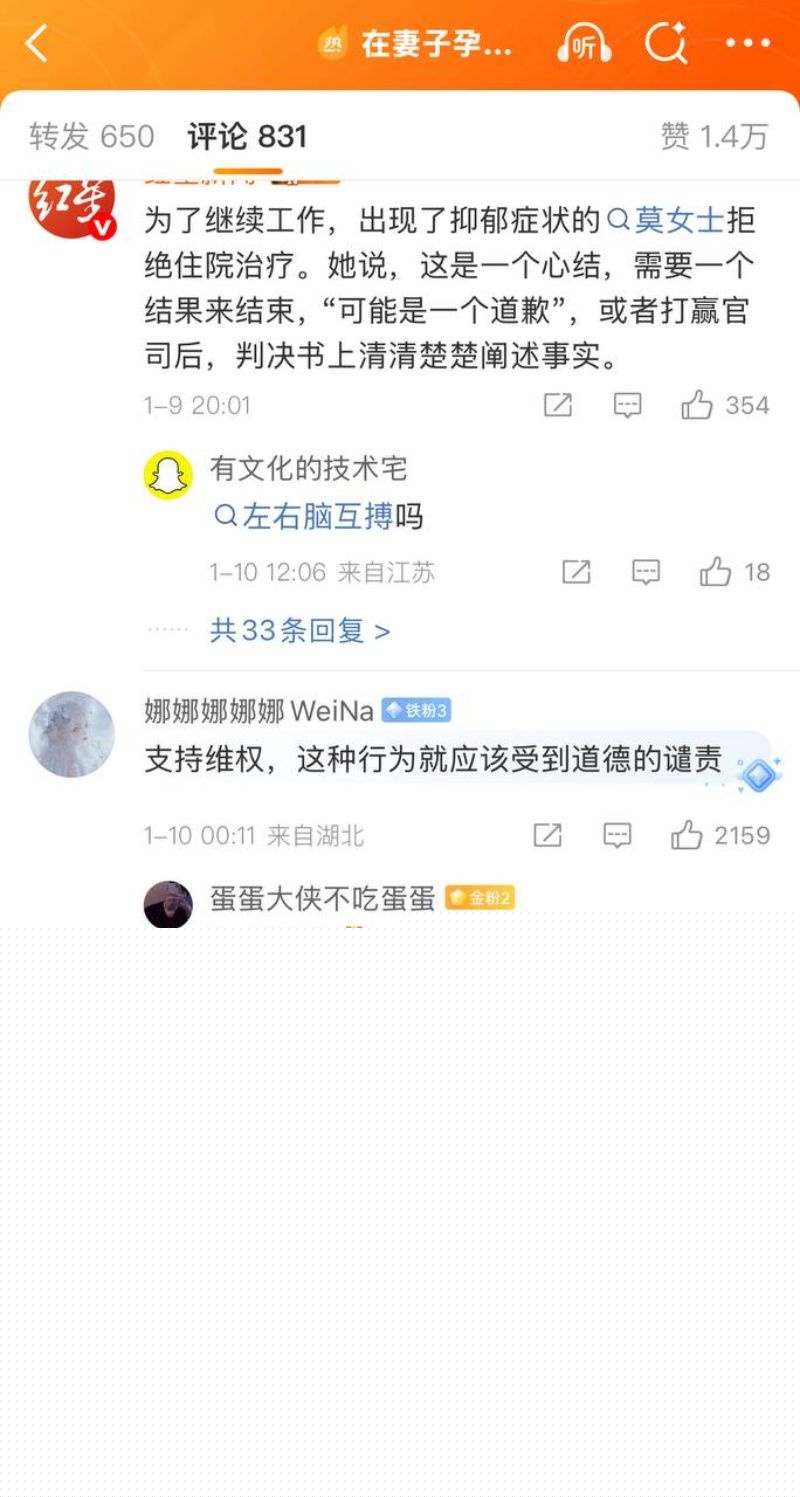The width and height of the screenshot is (800, 1497).
Task: View the blurry 娜娜娜娜娜 WeiNa avatar
Action: pyautogui.click(x=70, y=733)
